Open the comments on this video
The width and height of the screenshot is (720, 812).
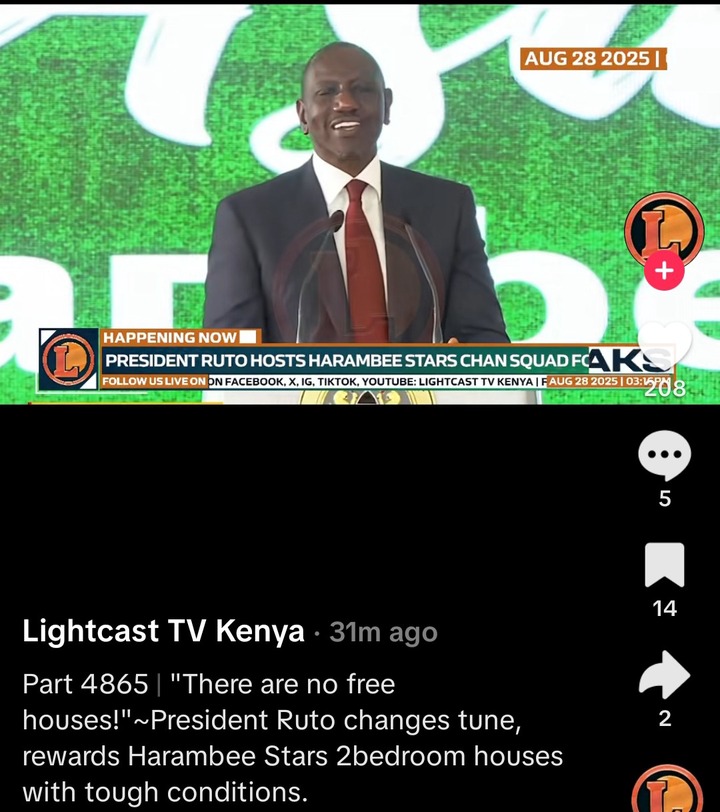click(x=664, y=457)
